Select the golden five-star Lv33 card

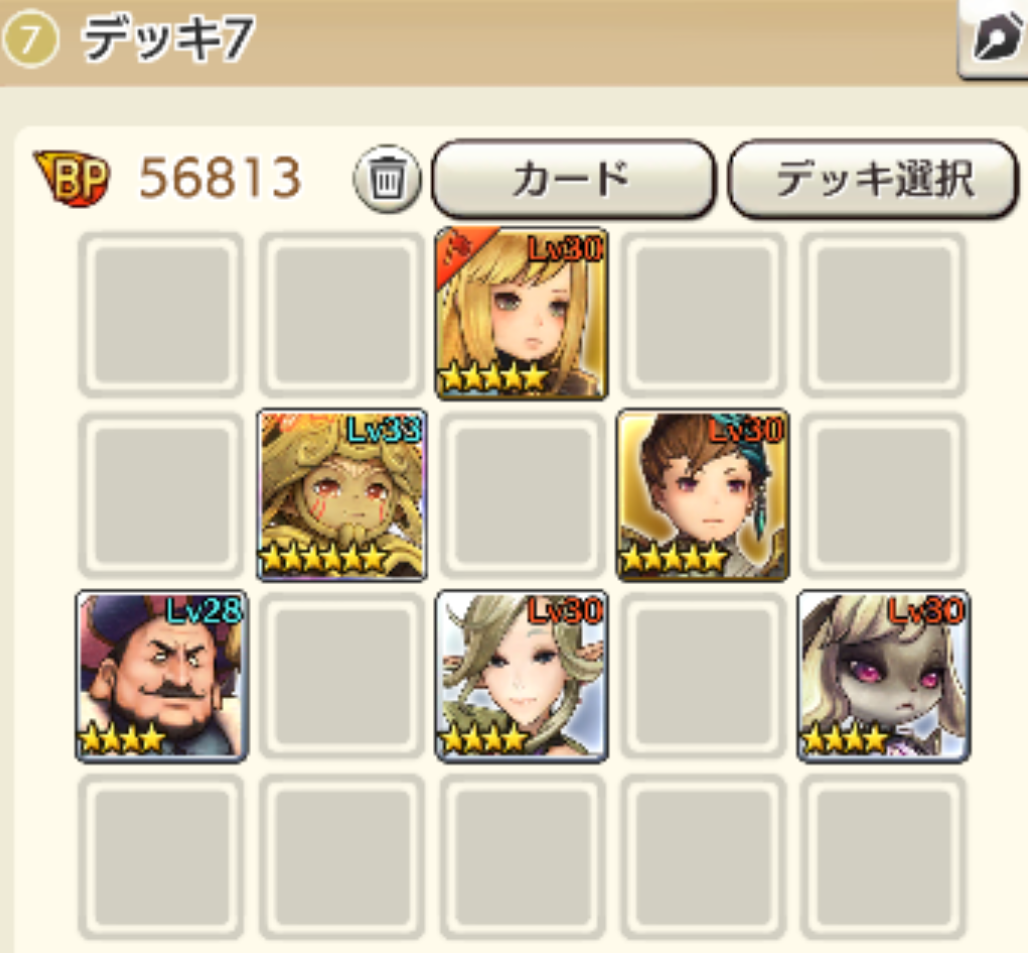tap(342, 495)
